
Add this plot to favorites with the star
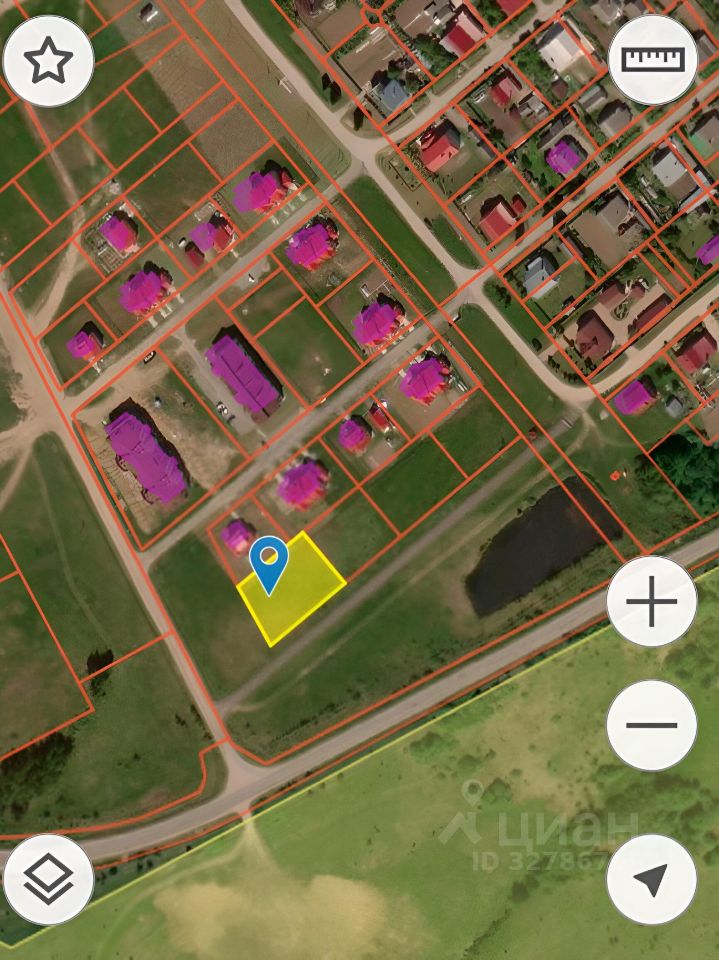pos(49,62)
